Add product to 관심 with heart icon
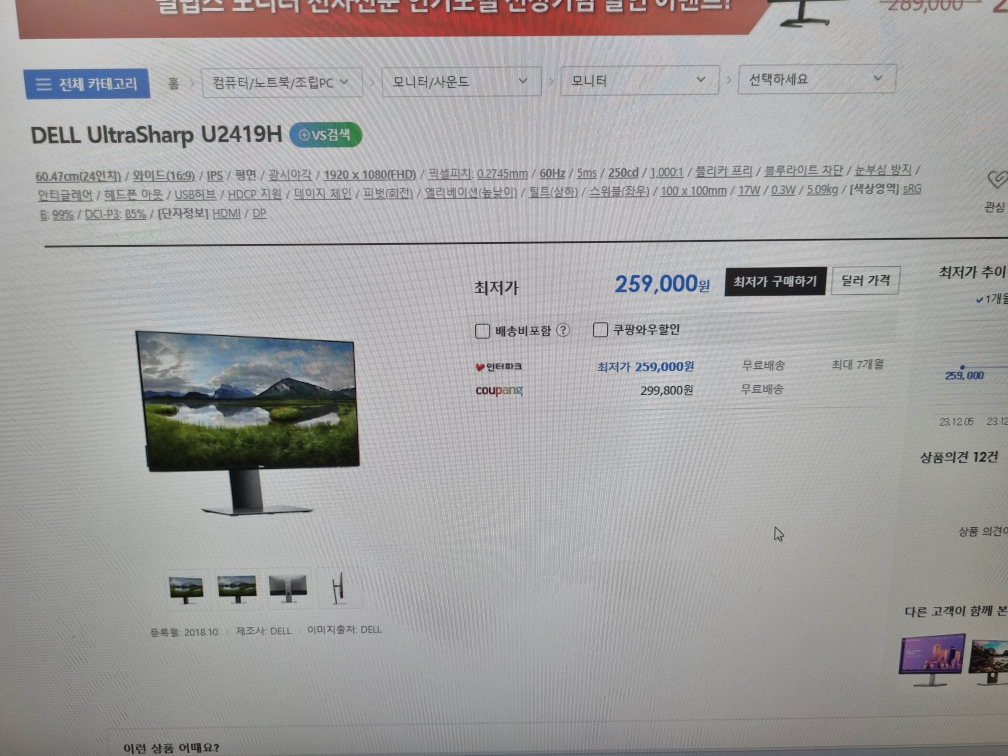 pos(995,180)
